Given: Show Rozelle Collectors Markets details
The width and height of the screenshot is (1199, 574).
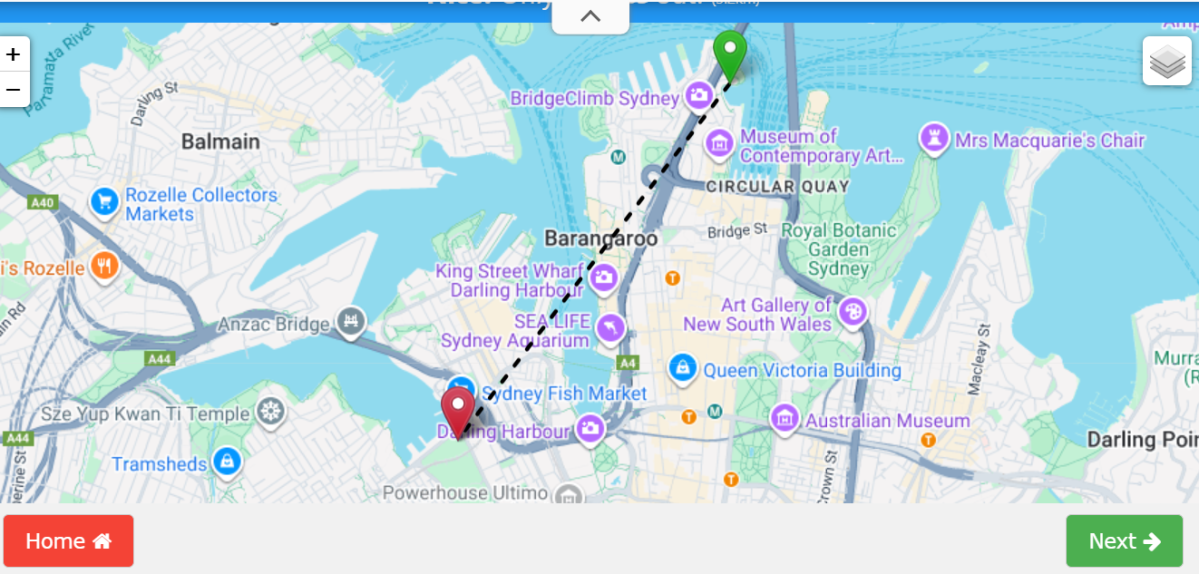Looking at the screenshot, I should point(105,202).
